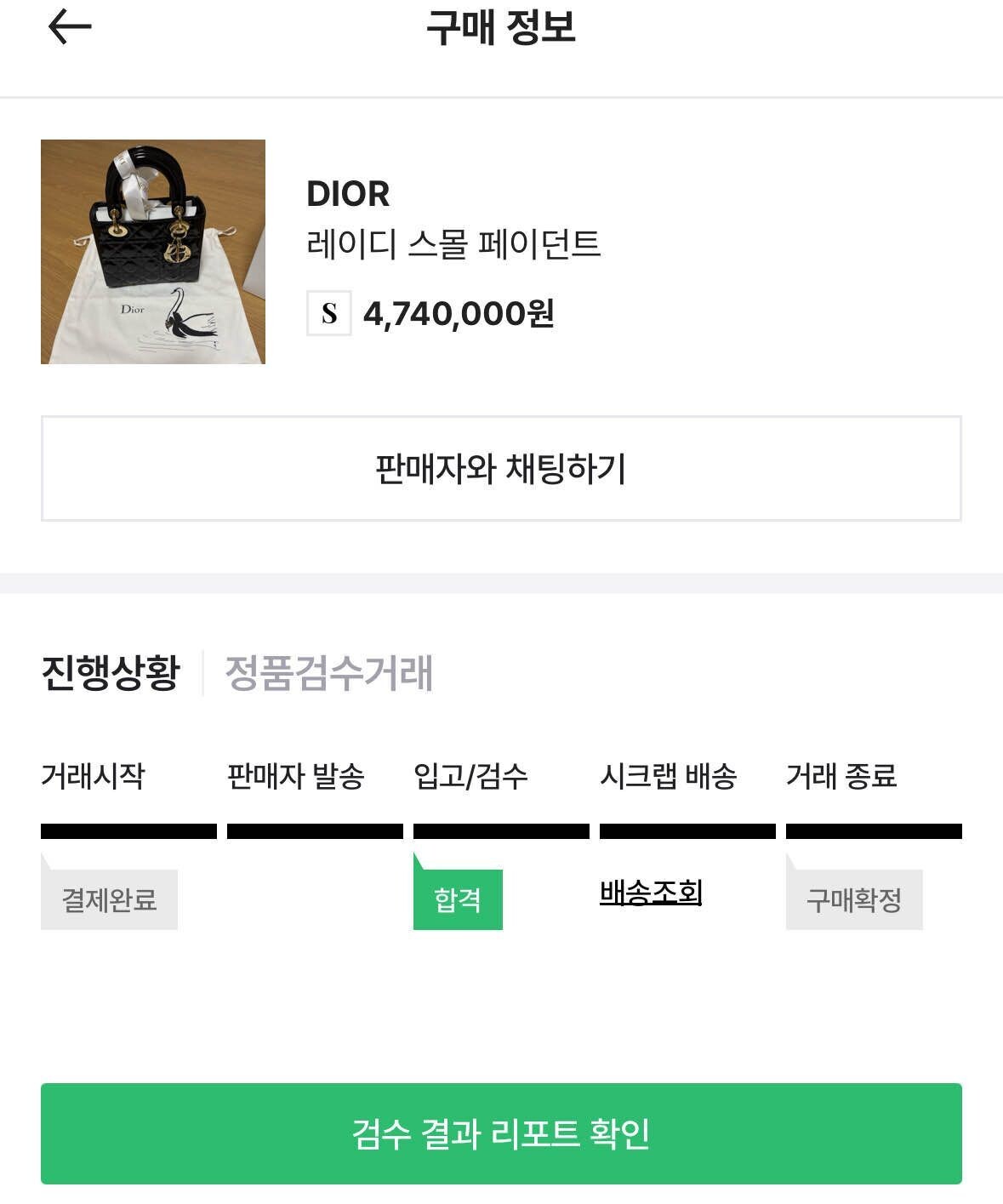Tap the 구매확정 purchase confirmation badge
Screen dimensions: 1003x1204
tap(855, 899)
